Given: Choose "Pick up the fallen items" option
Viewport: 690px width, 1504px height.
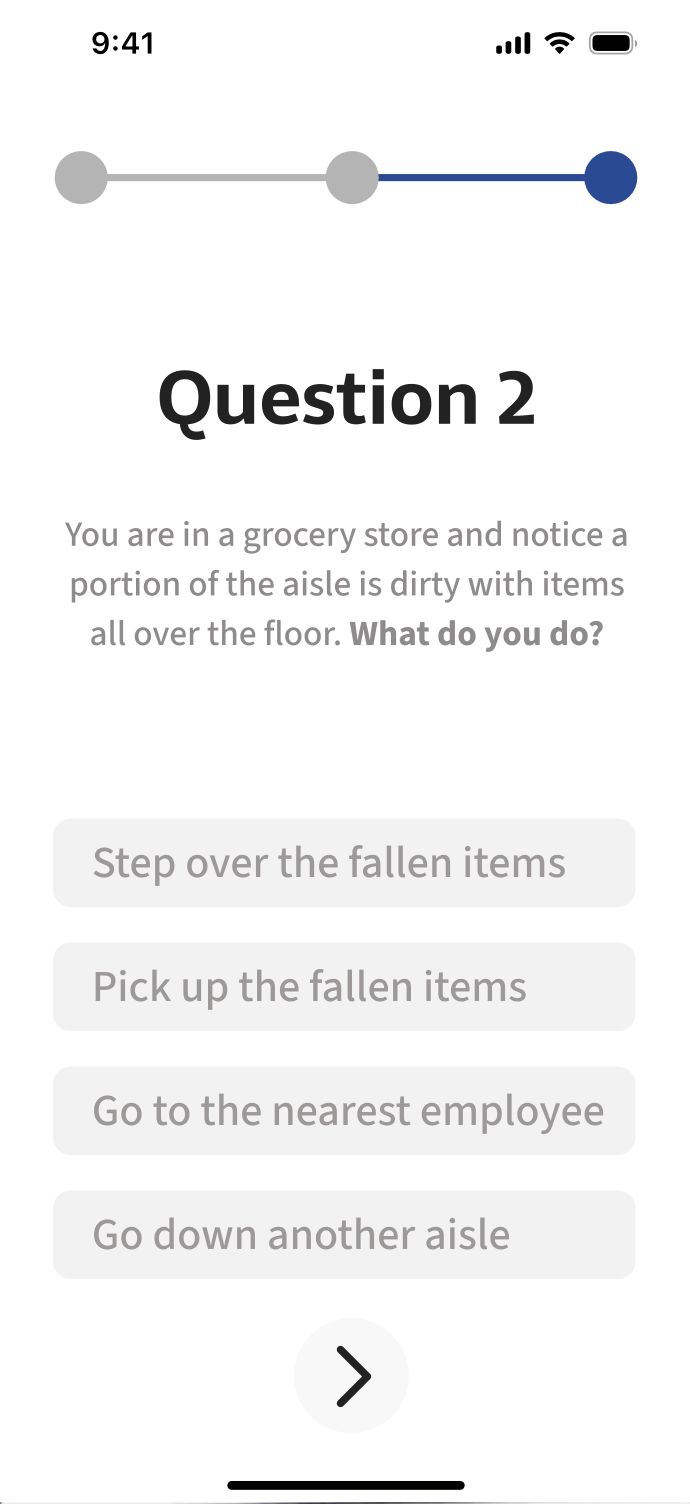Looking at the screenshot, I should [x=344, y=987].
